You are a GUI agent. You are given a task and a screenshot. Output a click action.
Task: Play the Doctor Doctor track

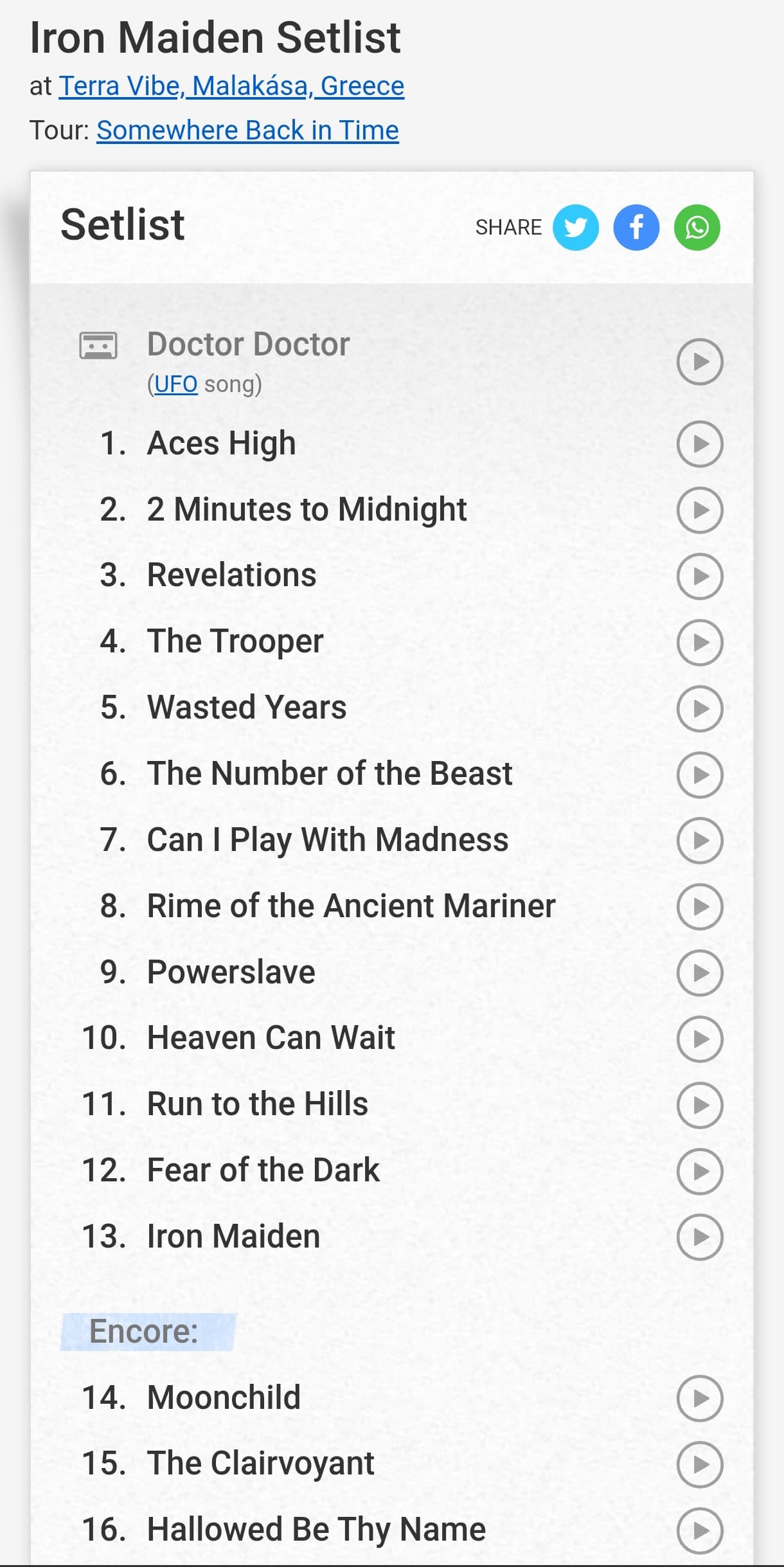coord(700,362)
